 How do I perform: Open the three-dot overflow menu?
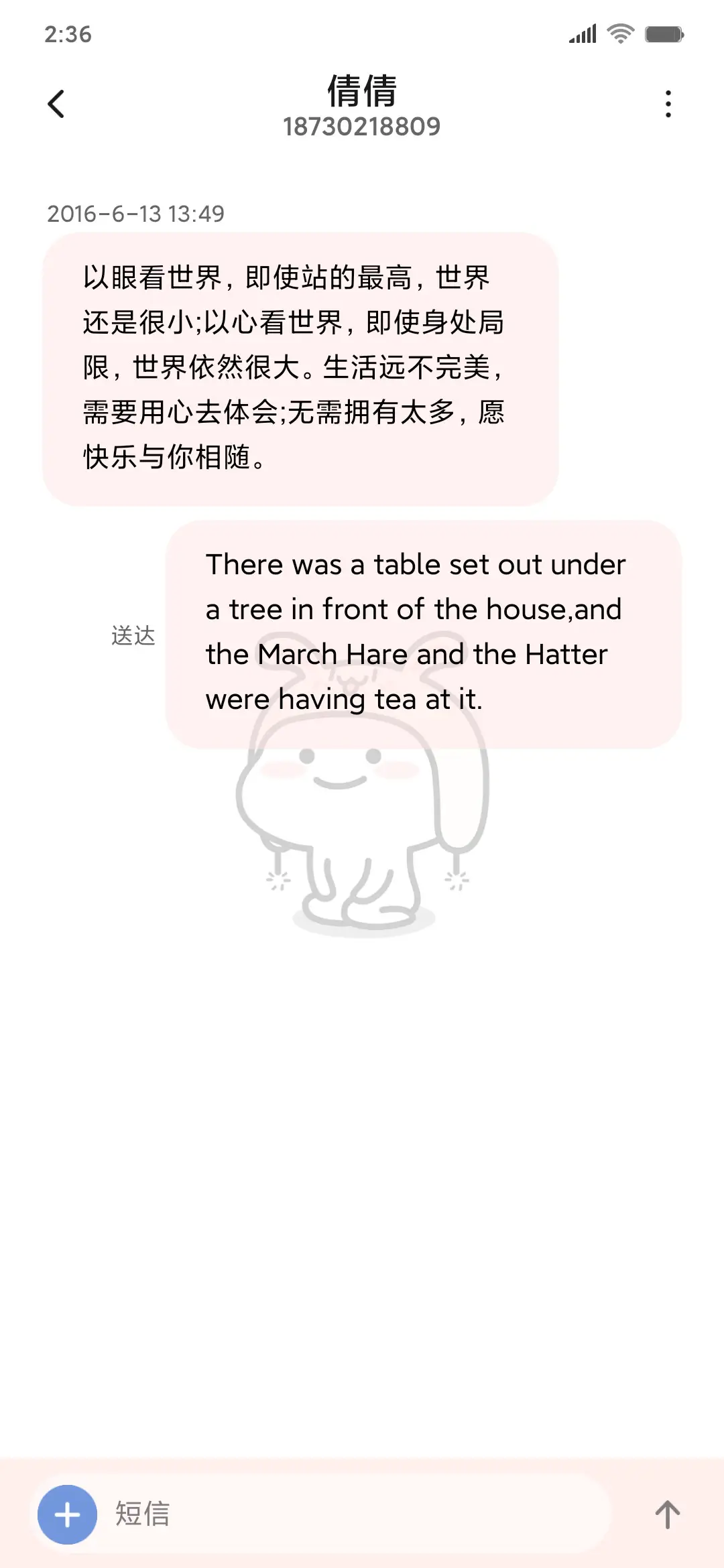tap(668, 104)
